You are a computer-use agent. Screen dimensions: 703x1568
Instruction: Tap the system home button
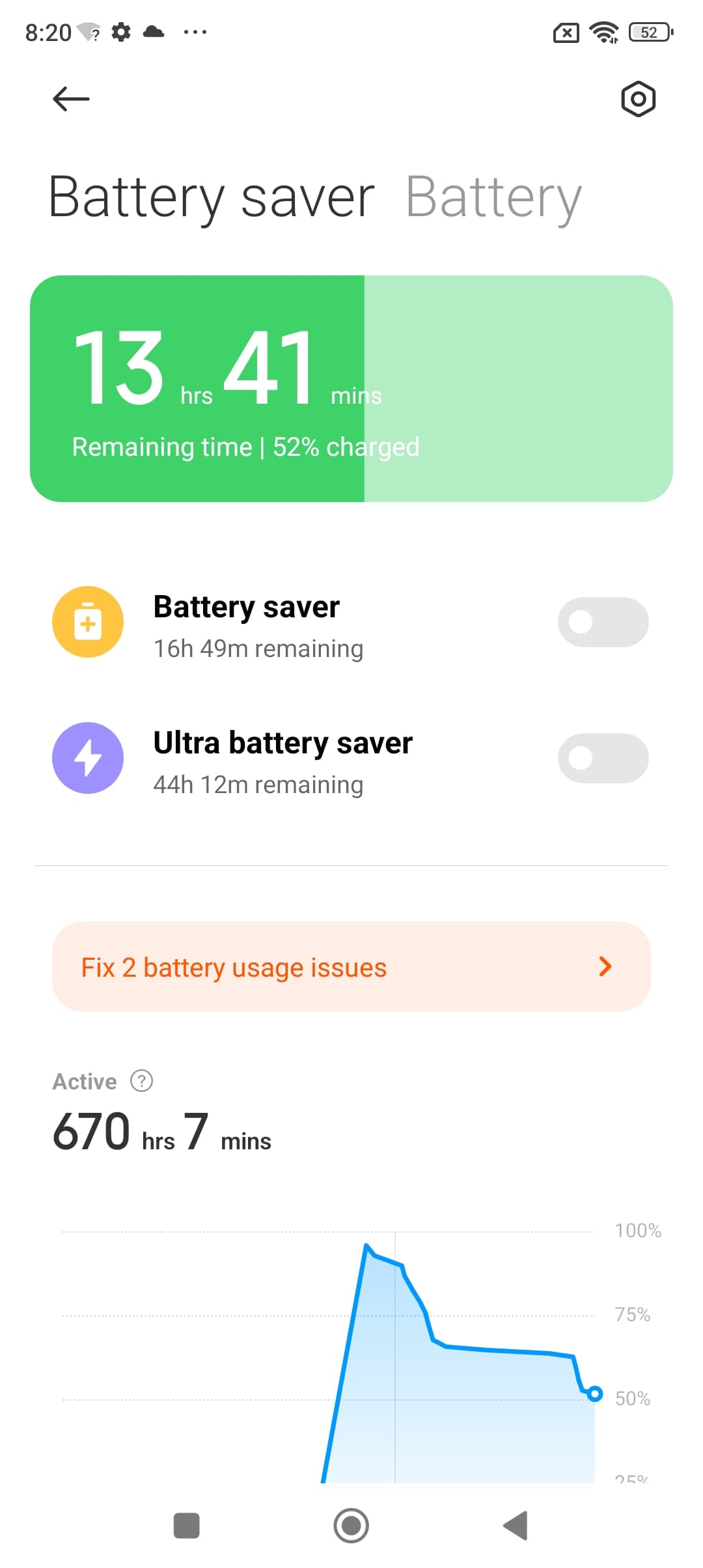[351, 1526]
